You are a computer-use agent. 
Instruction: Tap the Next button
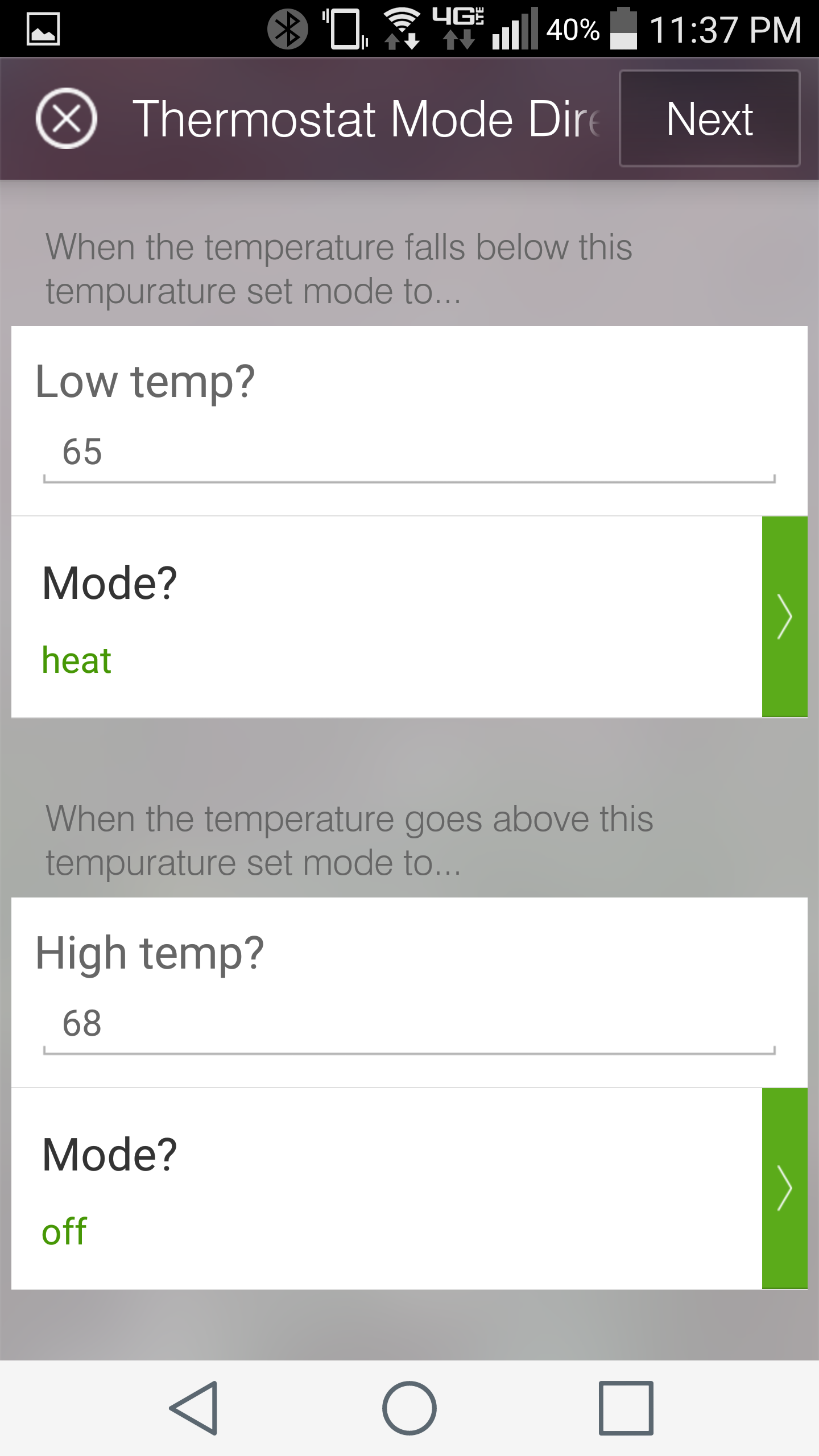[709, 118]
